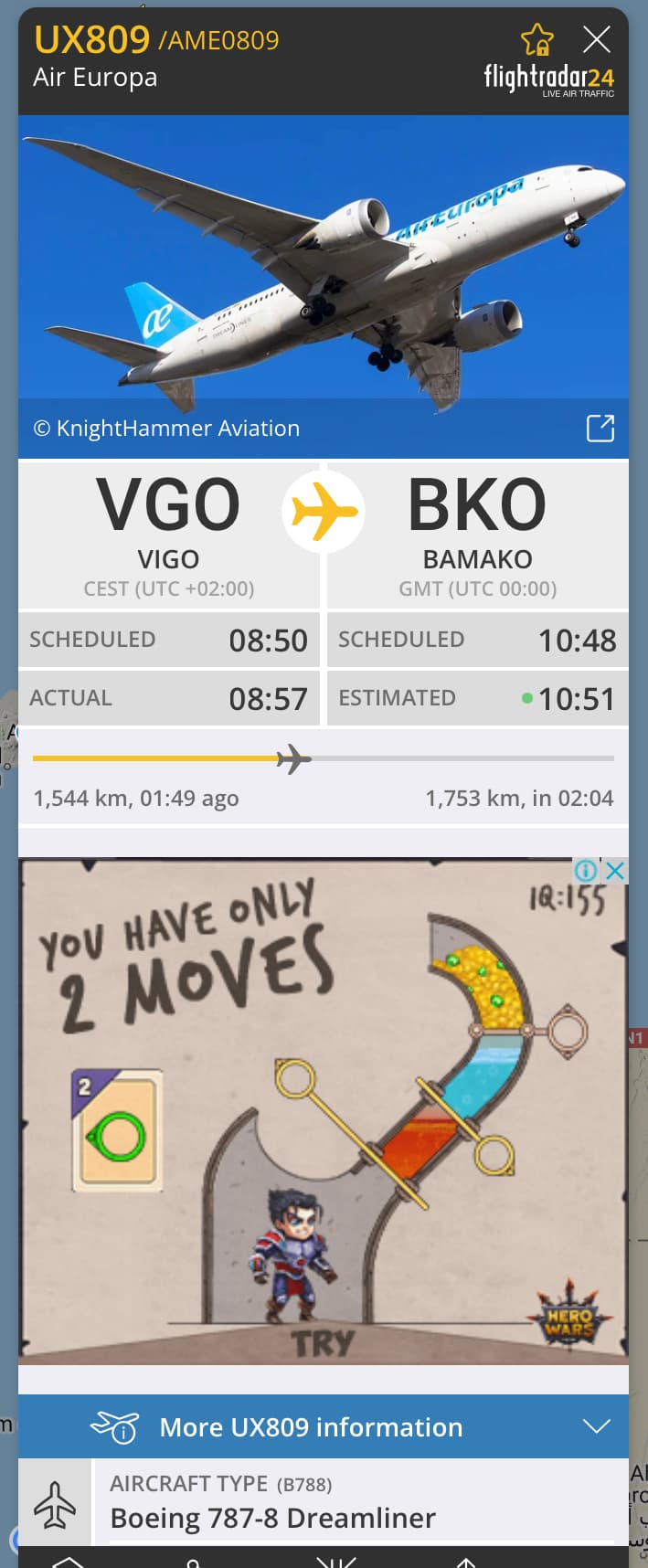
Task: Dismiss the Hero Wars advertisement
Action: pyautogui.click(x=617, y=871)
